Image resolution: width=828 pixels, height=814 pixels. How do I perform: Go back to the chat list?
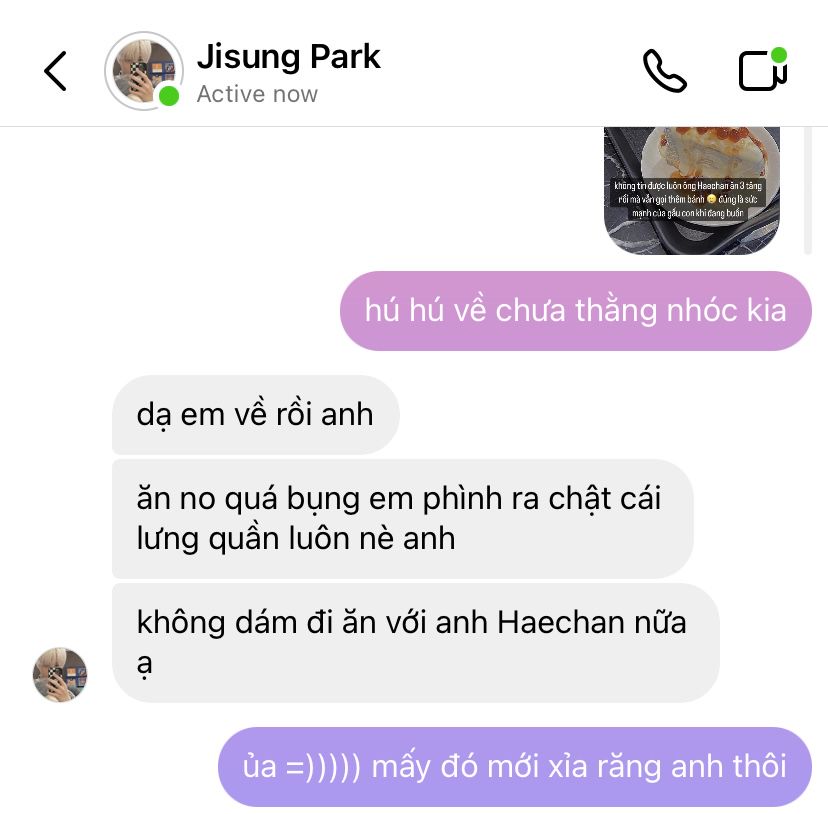55,71
